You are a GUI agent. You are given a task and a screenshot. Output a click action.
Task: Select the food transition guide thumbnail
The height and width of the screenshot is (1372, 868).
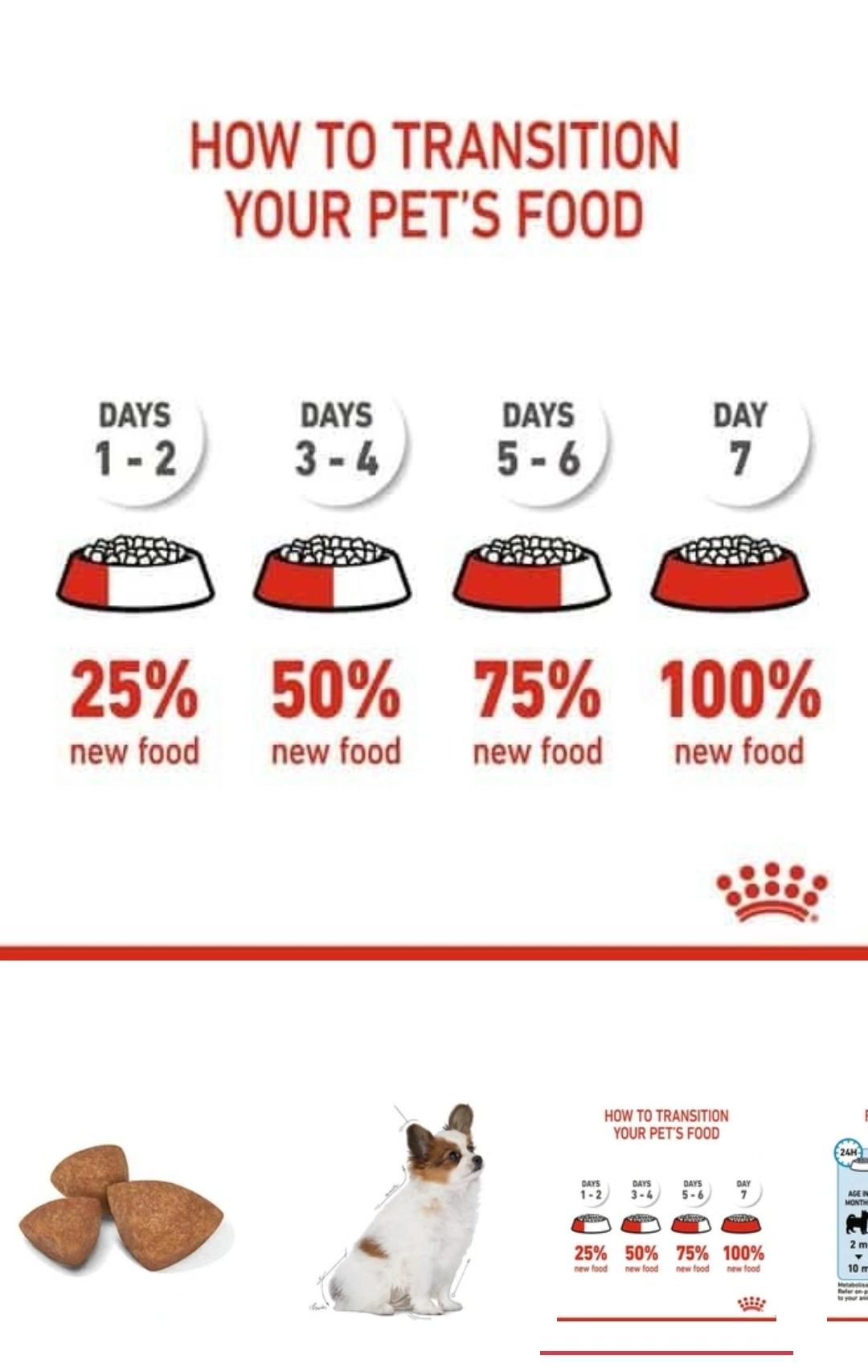pyautogui.click(x=666, y=1210)
